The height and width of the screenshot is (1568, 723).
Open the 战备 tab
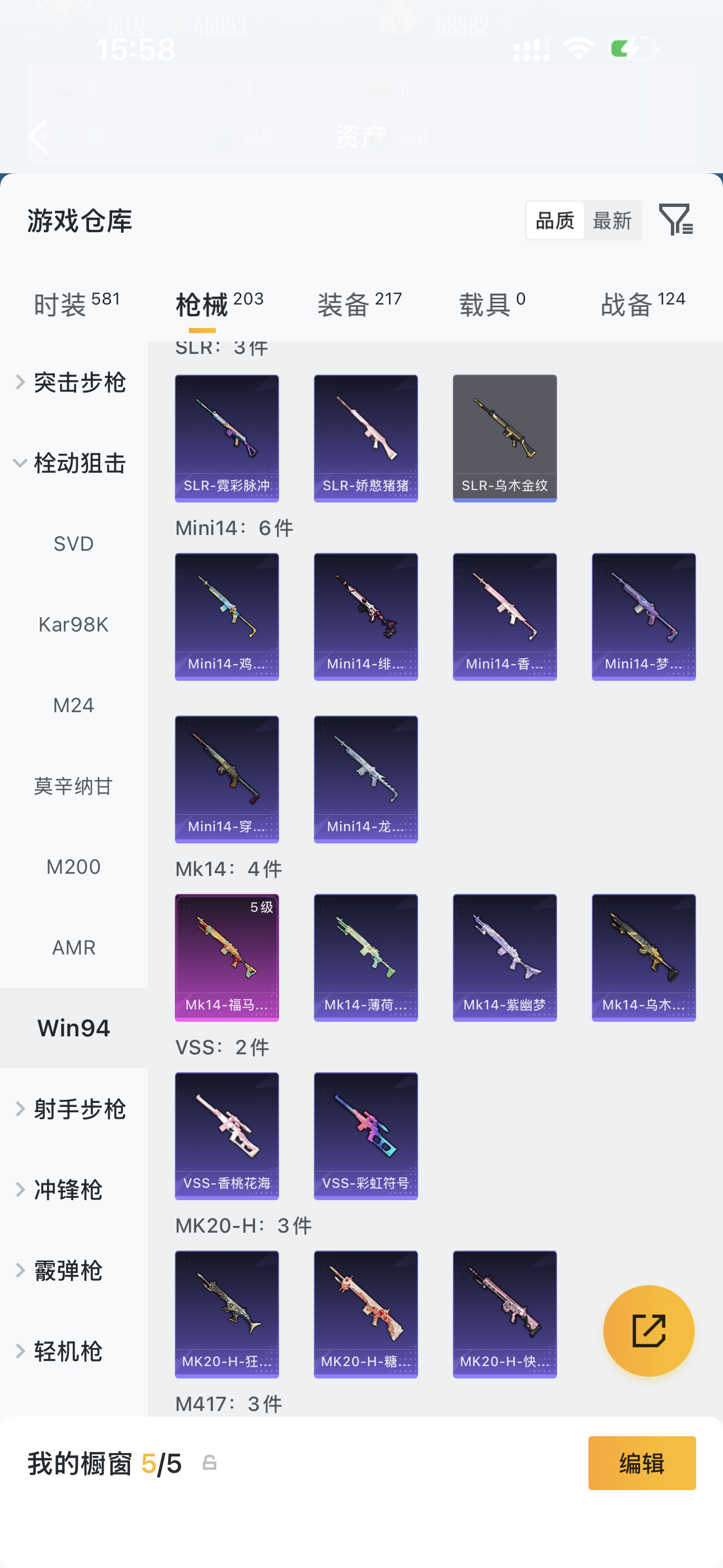tap(642, 304)
